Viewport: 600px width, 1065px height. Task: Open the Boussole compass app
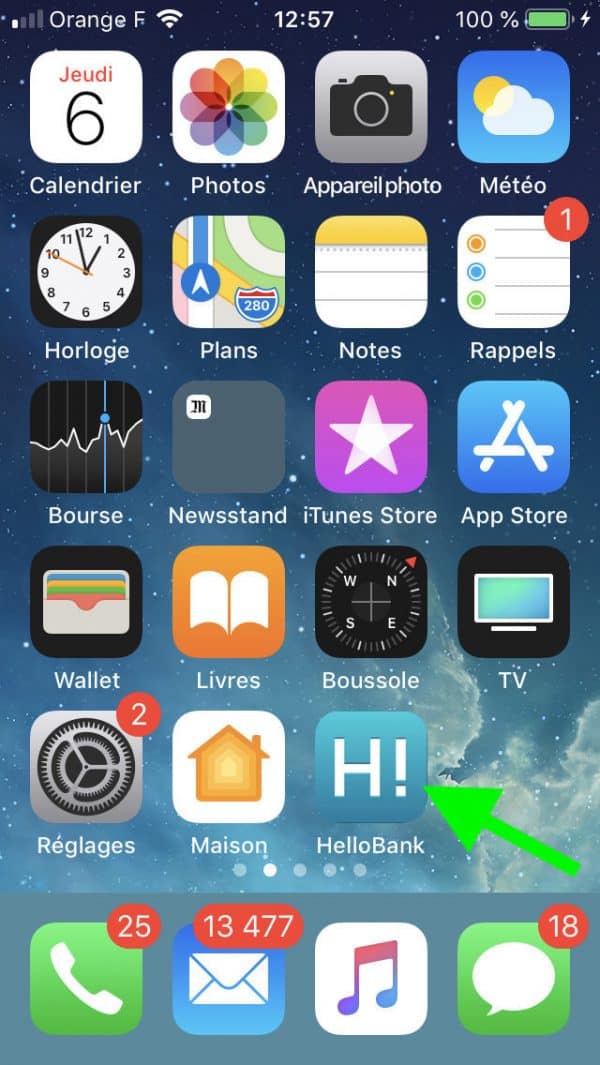click(371, 602)
